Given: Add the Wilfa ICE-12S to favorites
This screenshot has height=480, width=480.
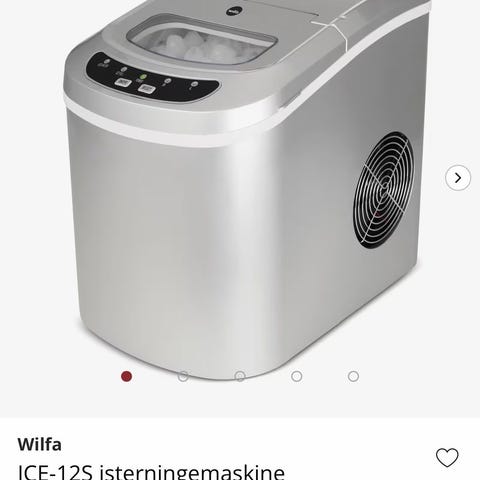Looking at the screenshot, I should tap(447, 457).
